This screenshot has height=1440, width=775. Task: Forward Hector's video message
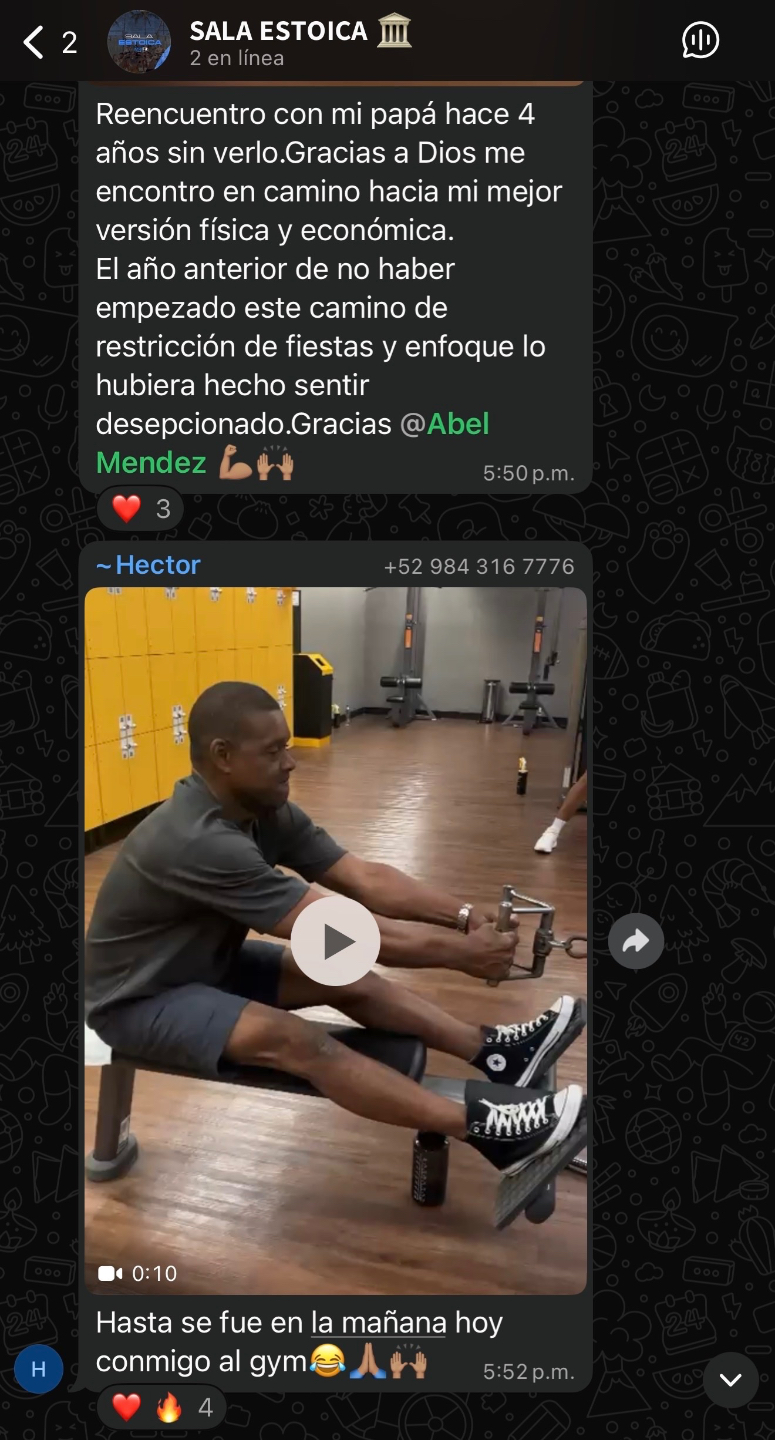(x=636, y=941)
